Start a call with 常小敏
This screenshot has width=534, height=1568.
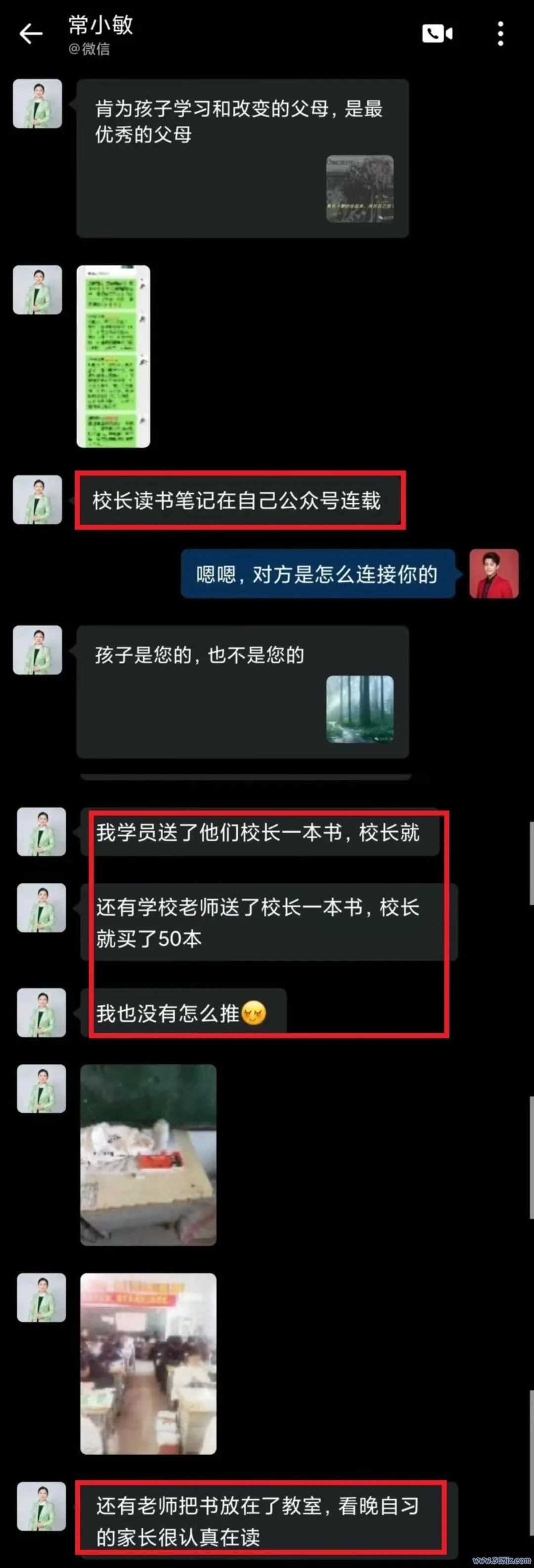tap(437, 34)
